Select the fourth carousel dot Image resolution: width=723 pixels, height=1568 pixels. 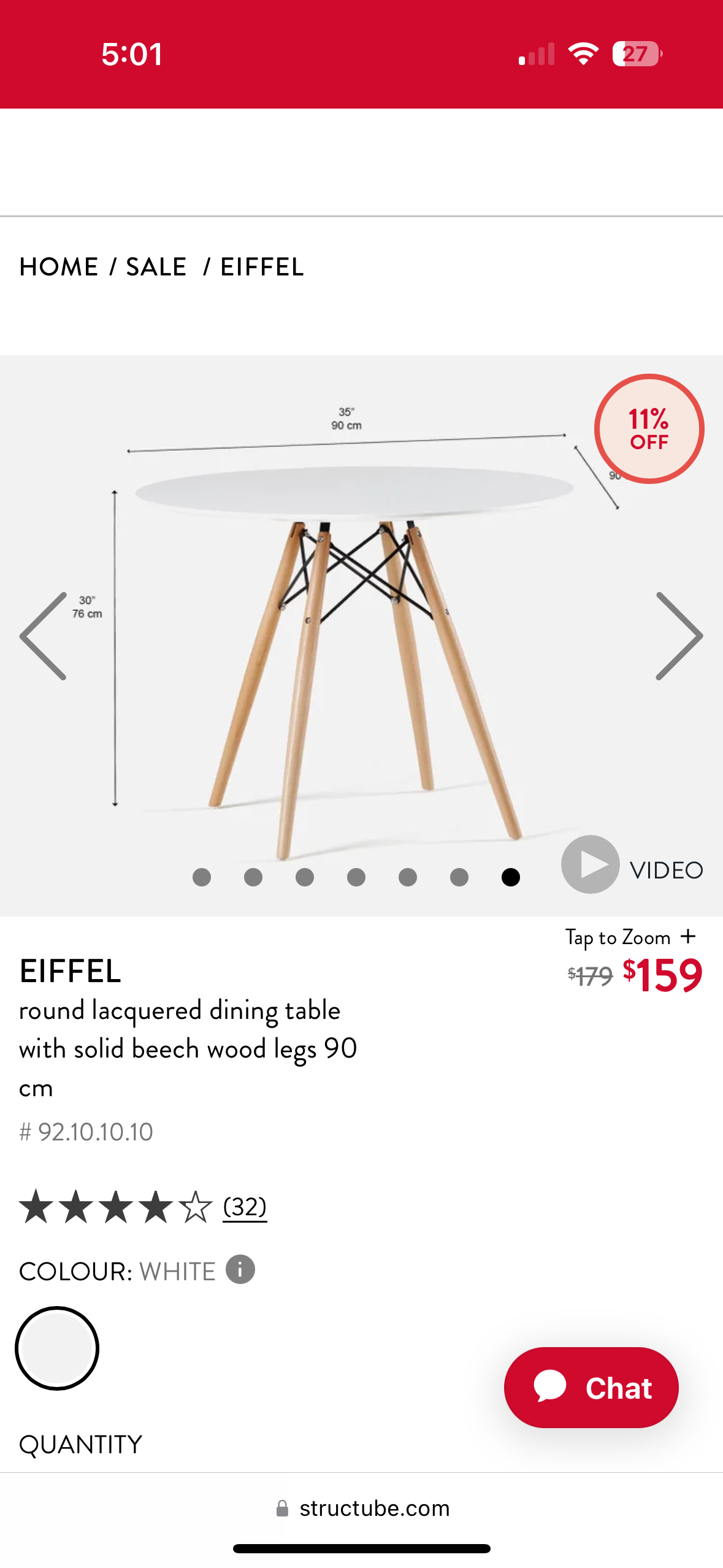(356, 877)
